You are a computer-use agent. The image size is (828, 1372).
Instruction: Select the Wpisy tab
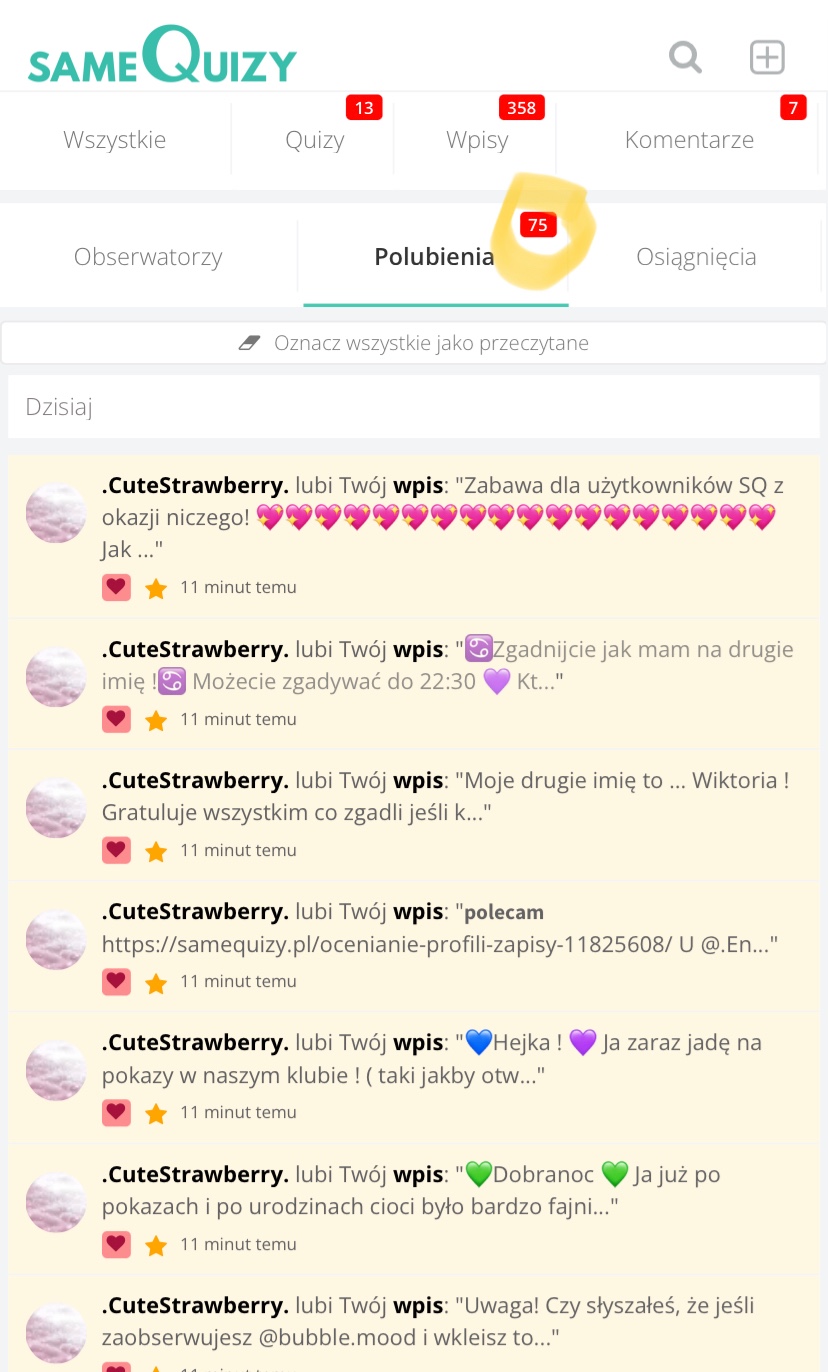pyautogui.click(x=477, y=140)
